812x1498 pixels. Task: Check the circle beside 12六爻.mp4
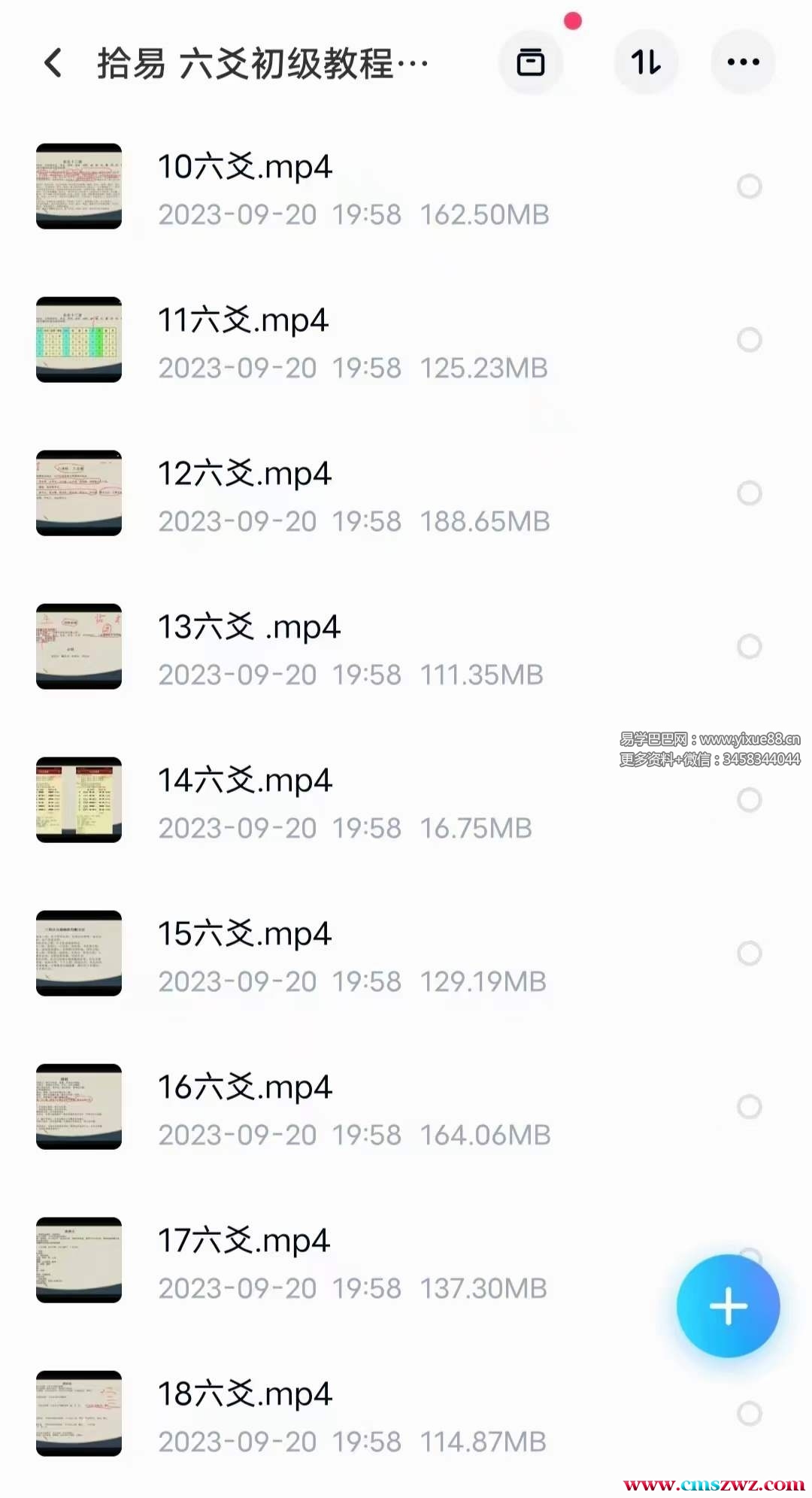click(749, 493)
